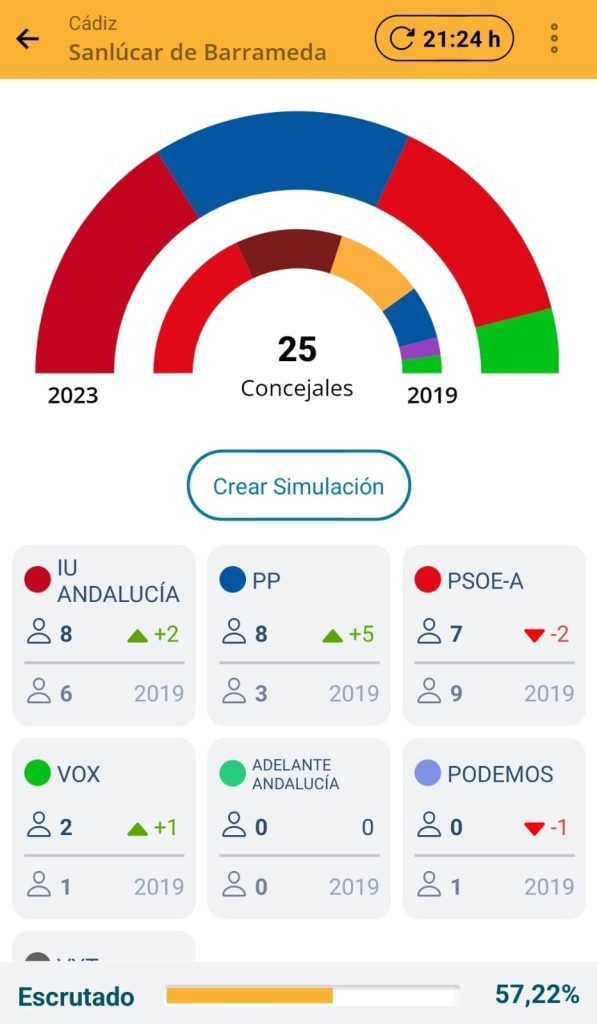
Task: Refresh results using the 21:24 h button
Action: [x=444, y=39]
